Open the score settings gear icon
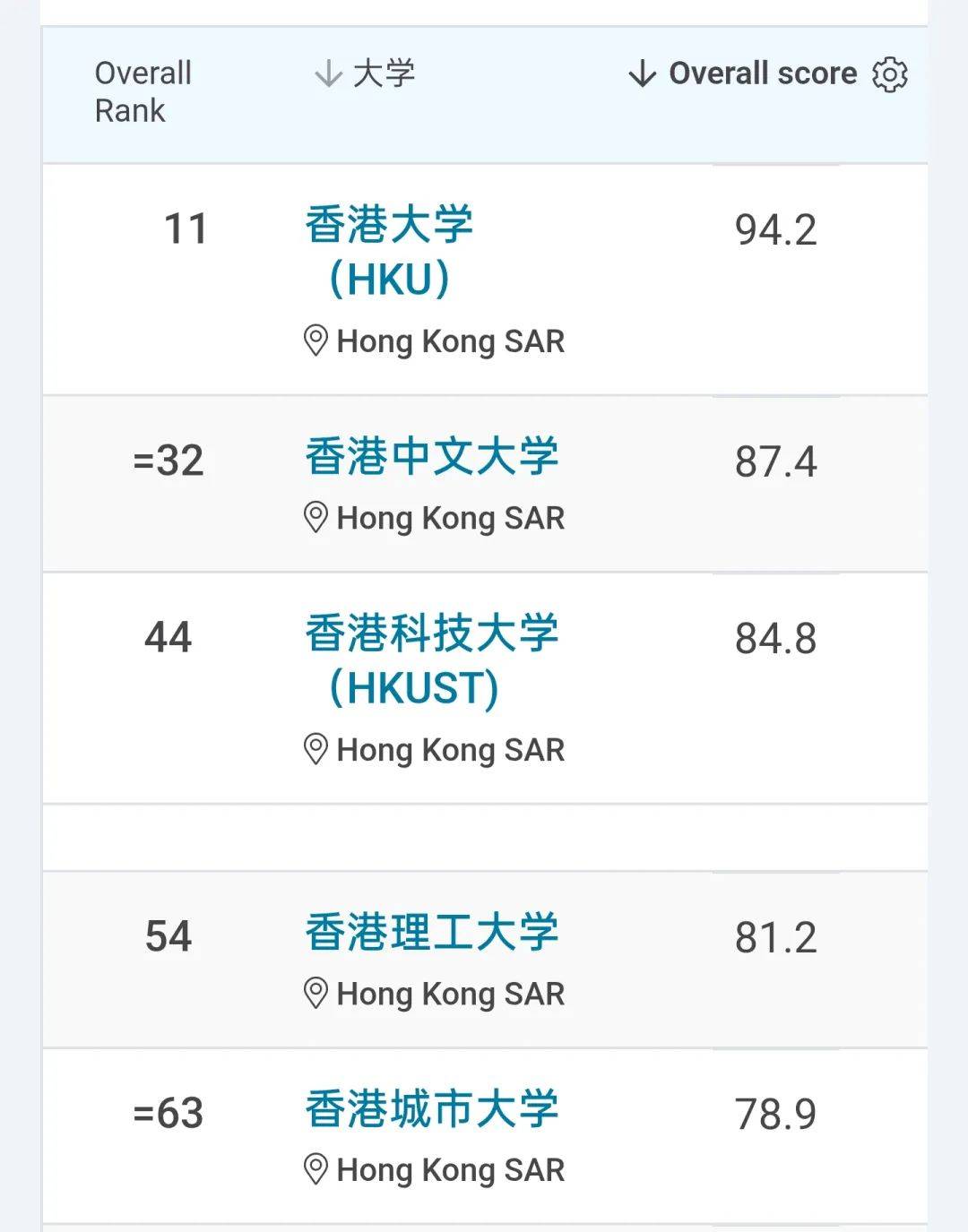968x1232 pixels. pos(889,74)
